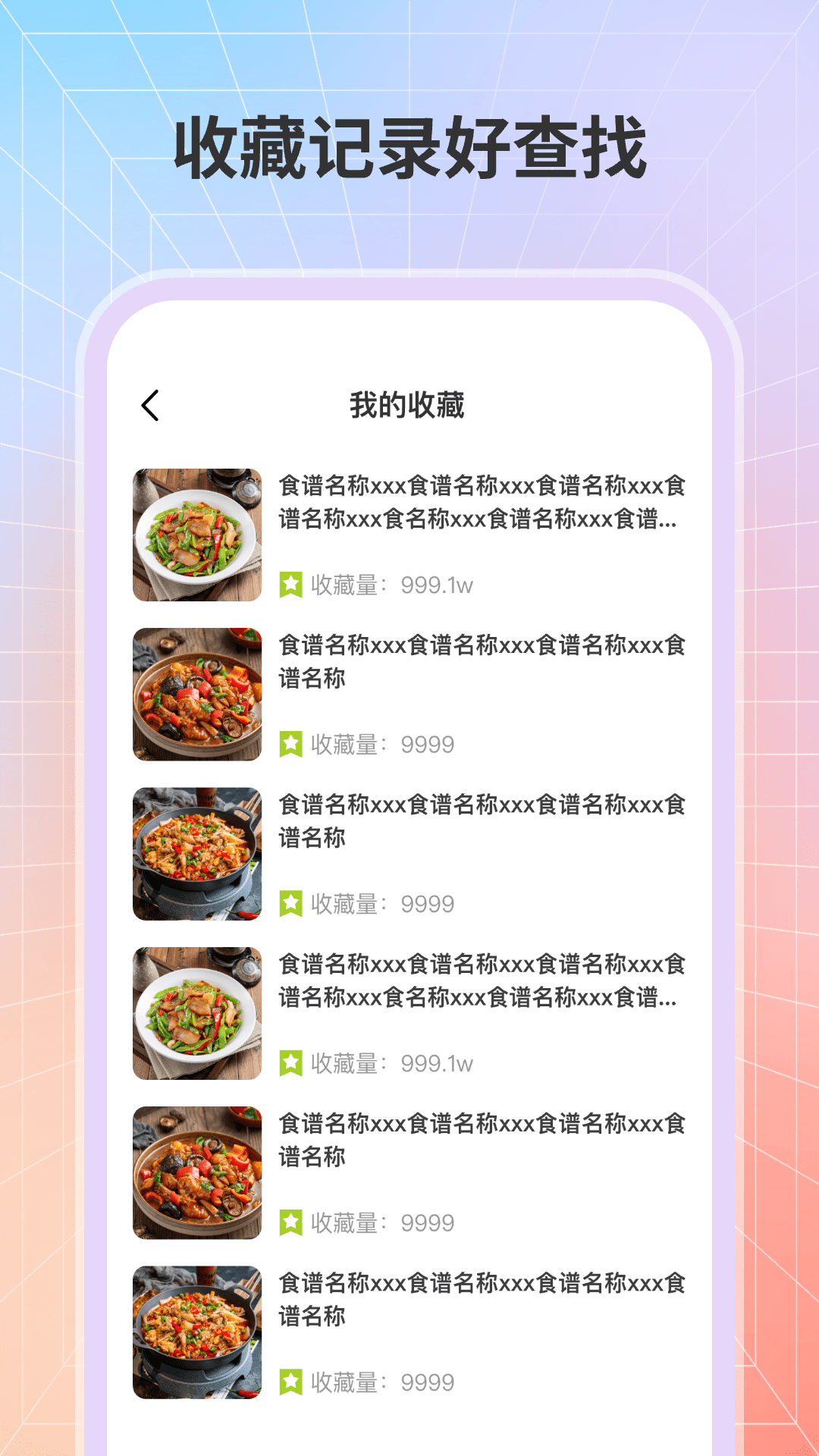Open the fifth recipe's stew pot image
Screen dimensions: 819x1456
pyautogui.click(x=196, y=1175)
